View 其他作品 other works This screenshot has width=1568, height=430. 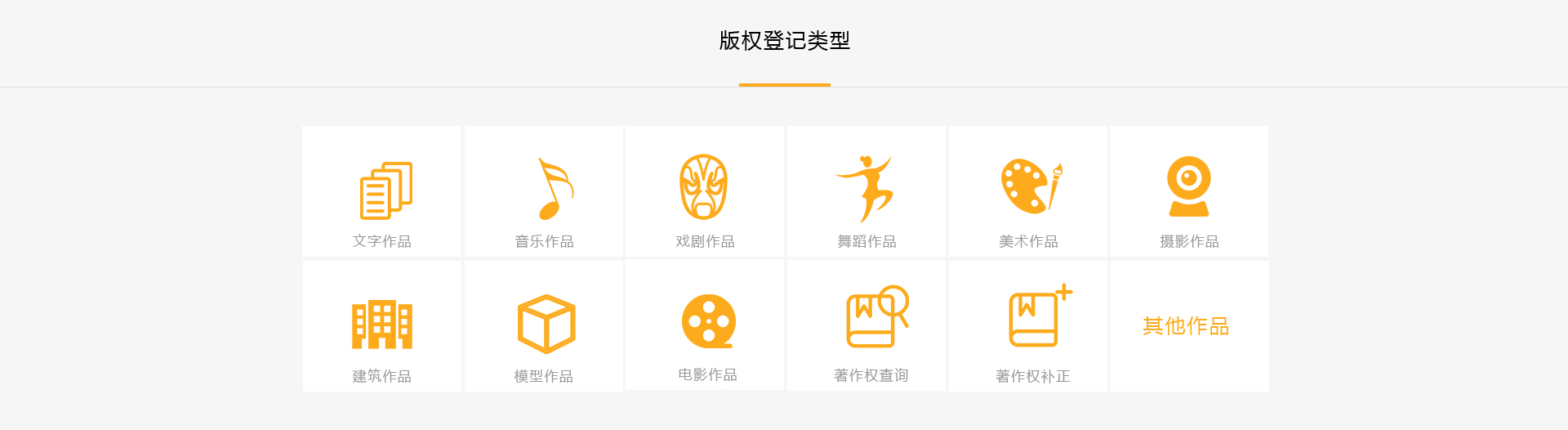pos(1186,326)
